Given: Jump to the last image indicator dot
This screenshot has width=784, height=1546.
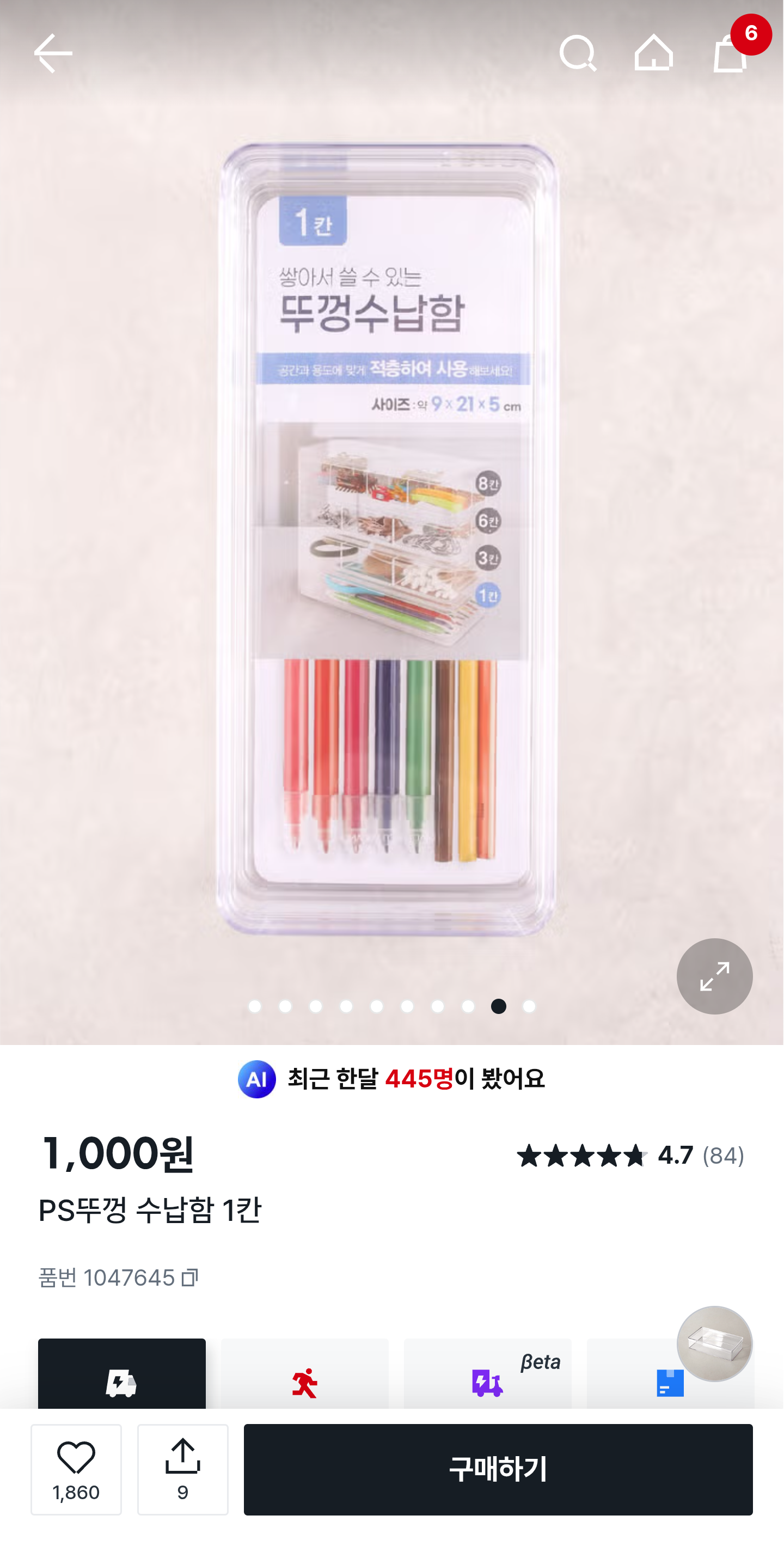Looking at the screenshot, I should [529, 1006].
